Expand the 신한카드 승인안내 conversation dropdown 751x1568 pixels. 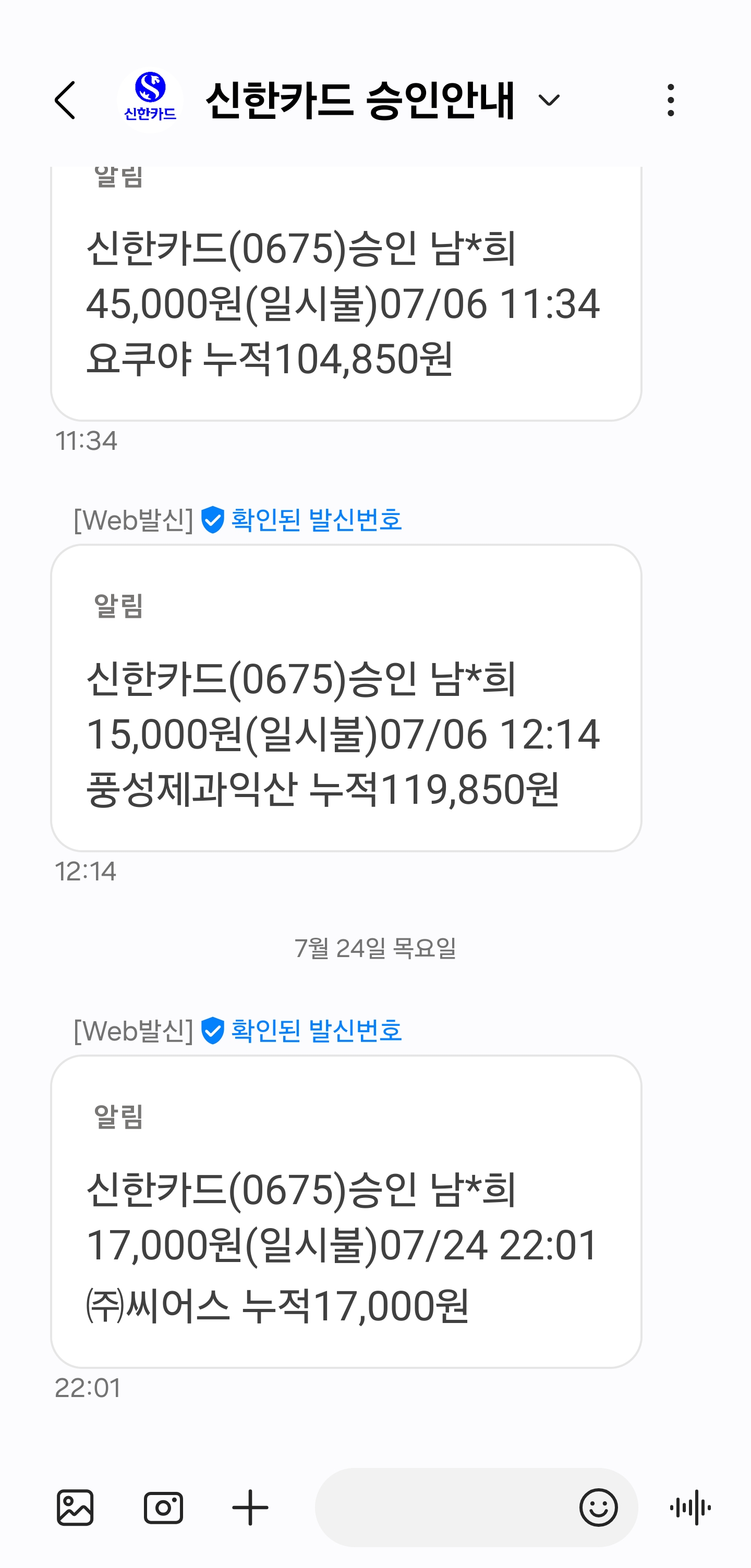(549, 101)
